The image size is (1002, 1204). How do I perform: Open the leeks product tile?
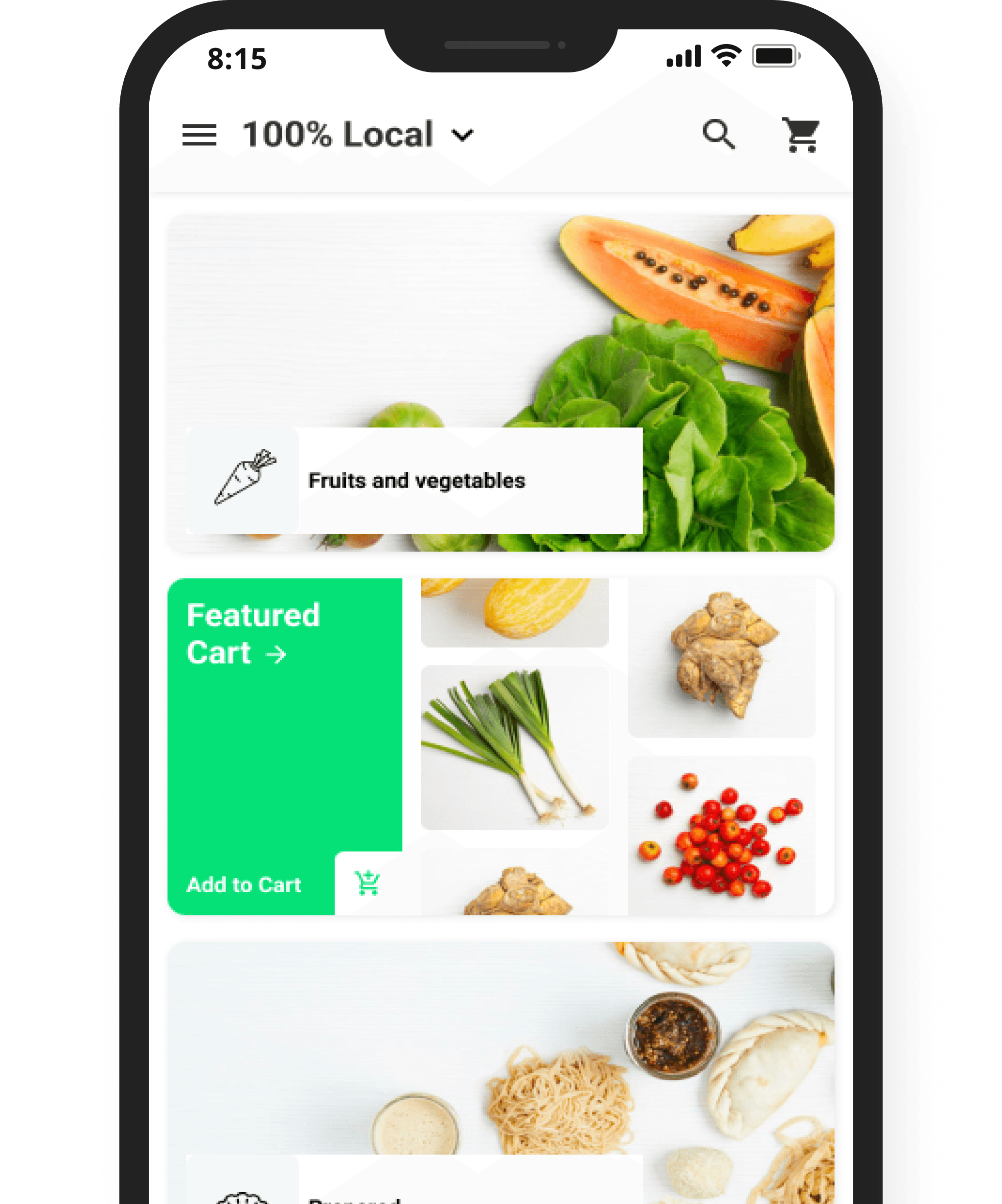(x=514, y=747)
